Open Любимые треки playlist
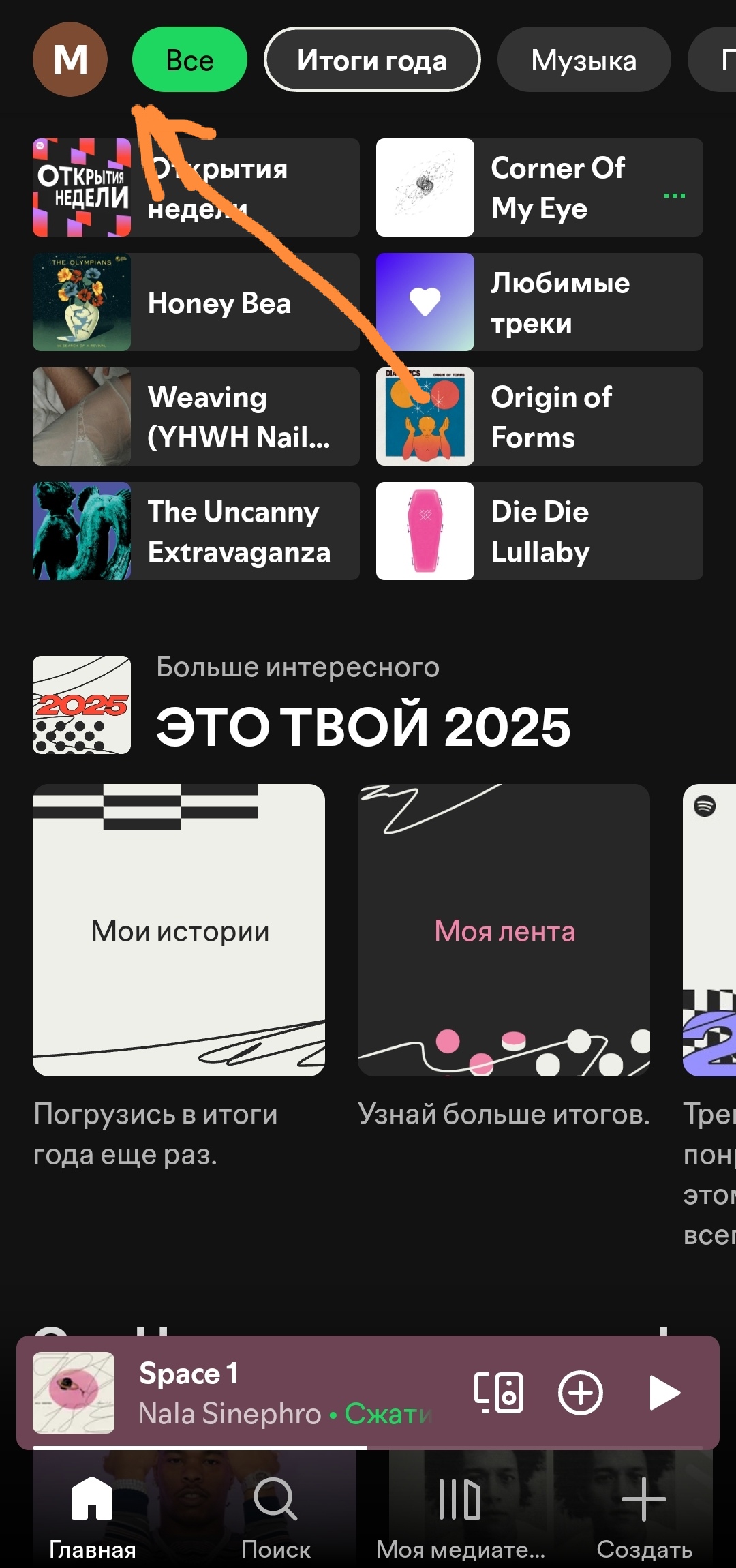736x1568 pixels. tap(538, 302)
